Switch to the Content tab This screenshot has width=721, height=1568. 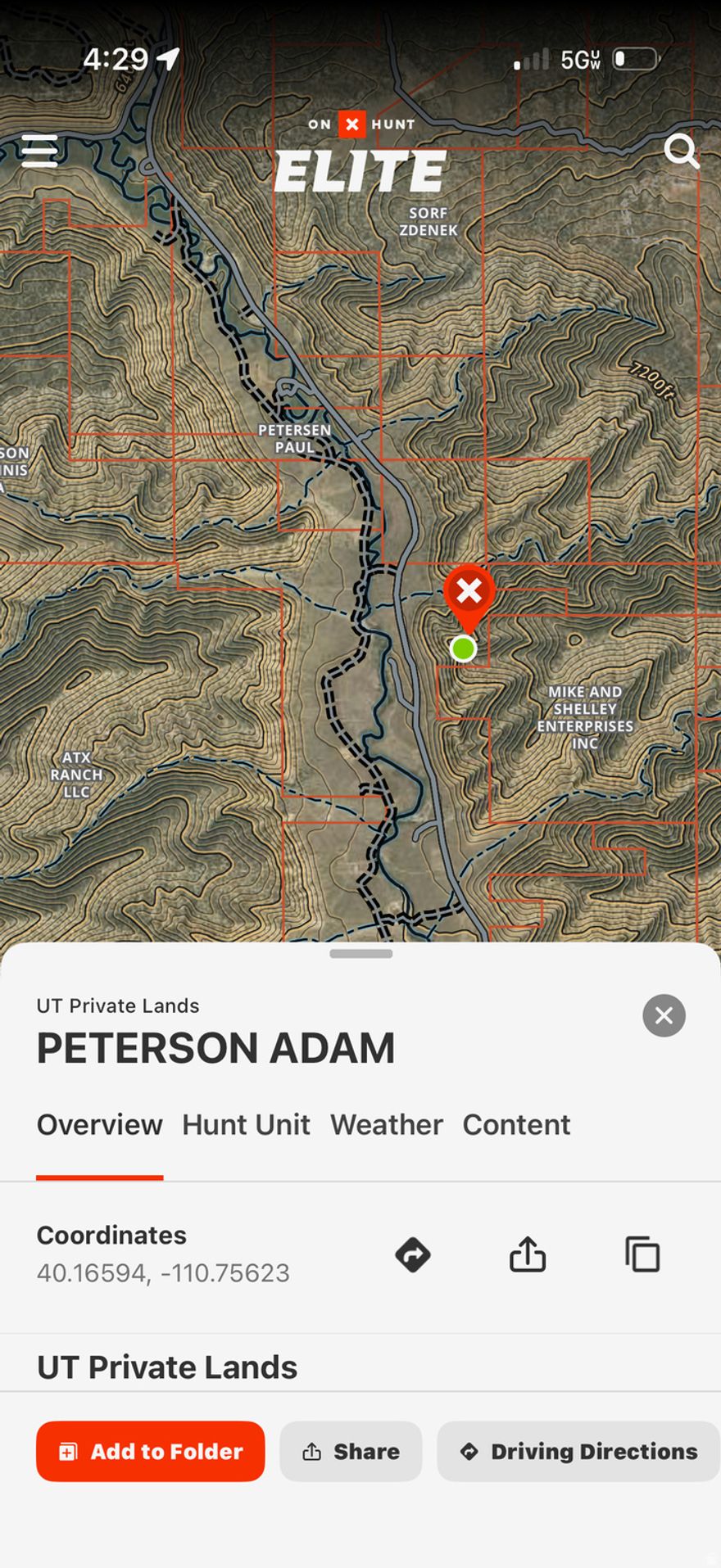pyautogui.click(x=516, y=1125)
